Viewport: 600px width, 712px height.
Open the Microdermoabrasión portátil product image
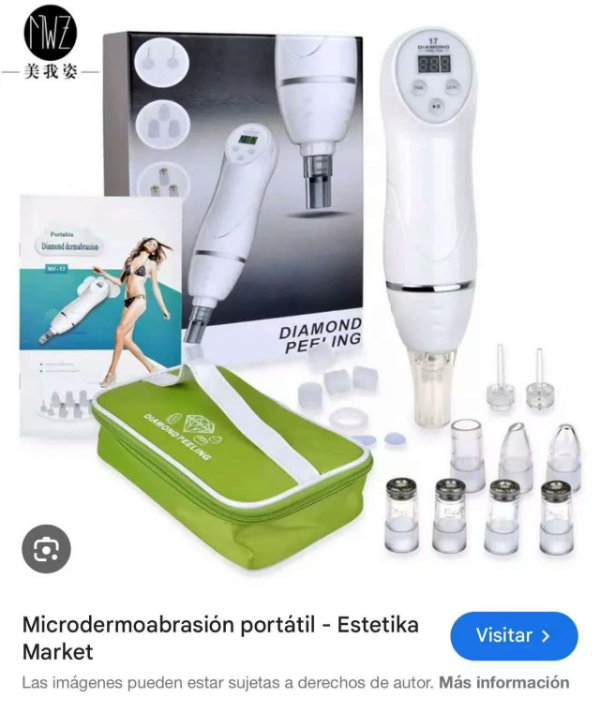tap(300, 300)
